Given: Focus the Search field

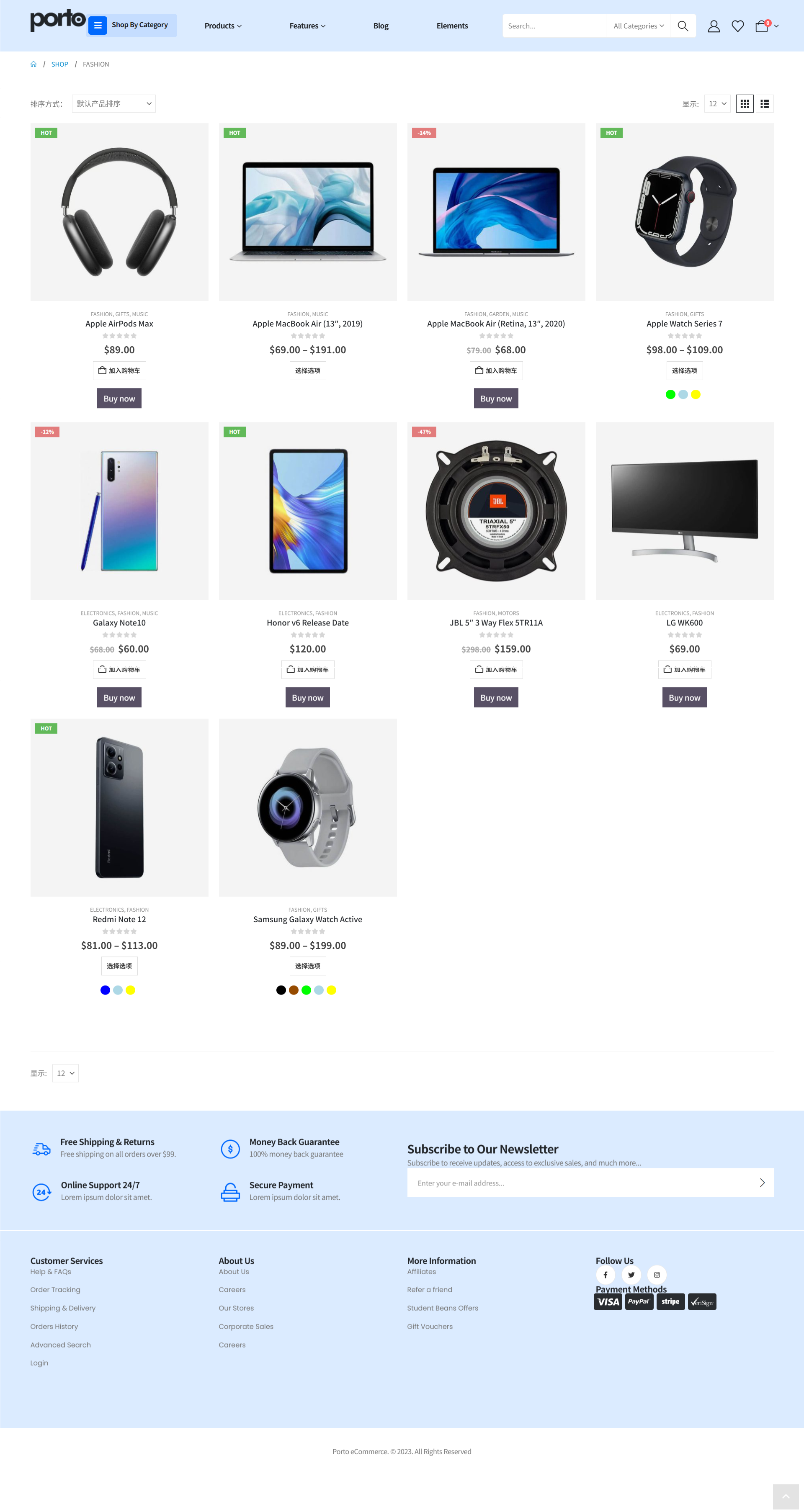Looking at the screenshot, I should [553, 26].
